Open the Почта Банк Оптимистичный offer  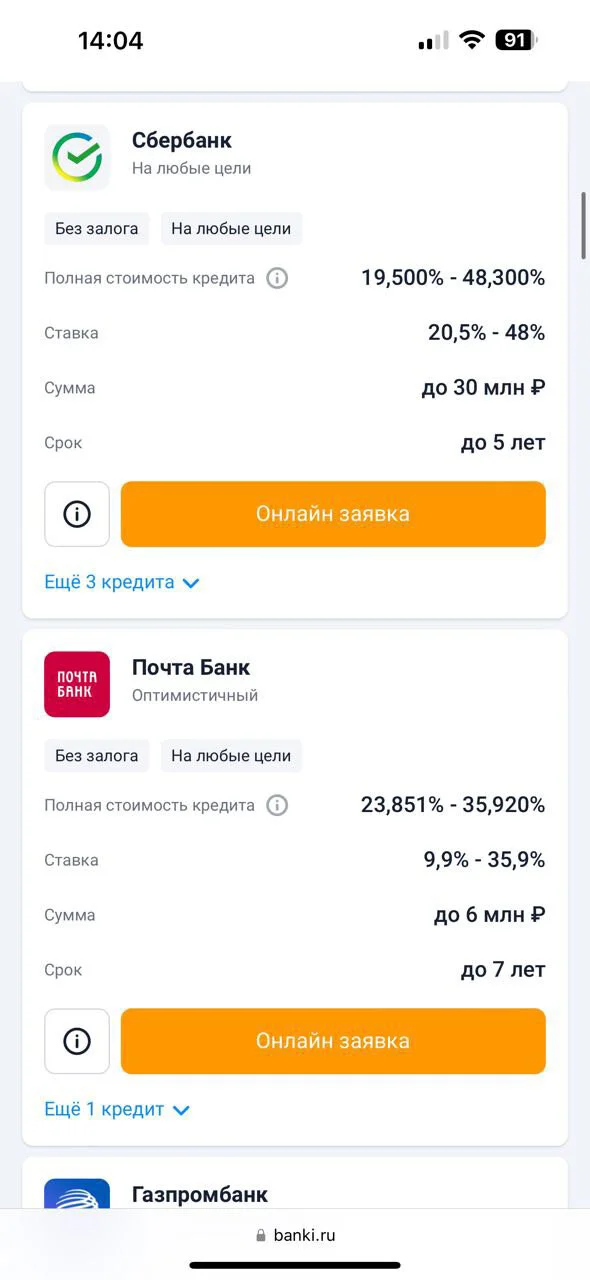click(195, 680)
